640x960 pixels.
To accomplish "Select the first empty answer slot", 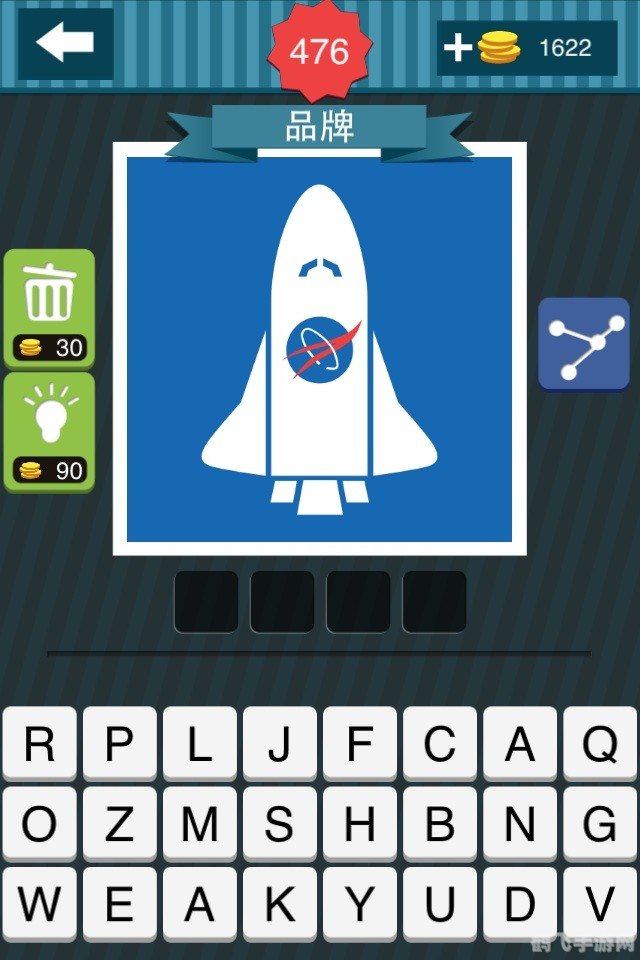I will [x=206, y=601].
